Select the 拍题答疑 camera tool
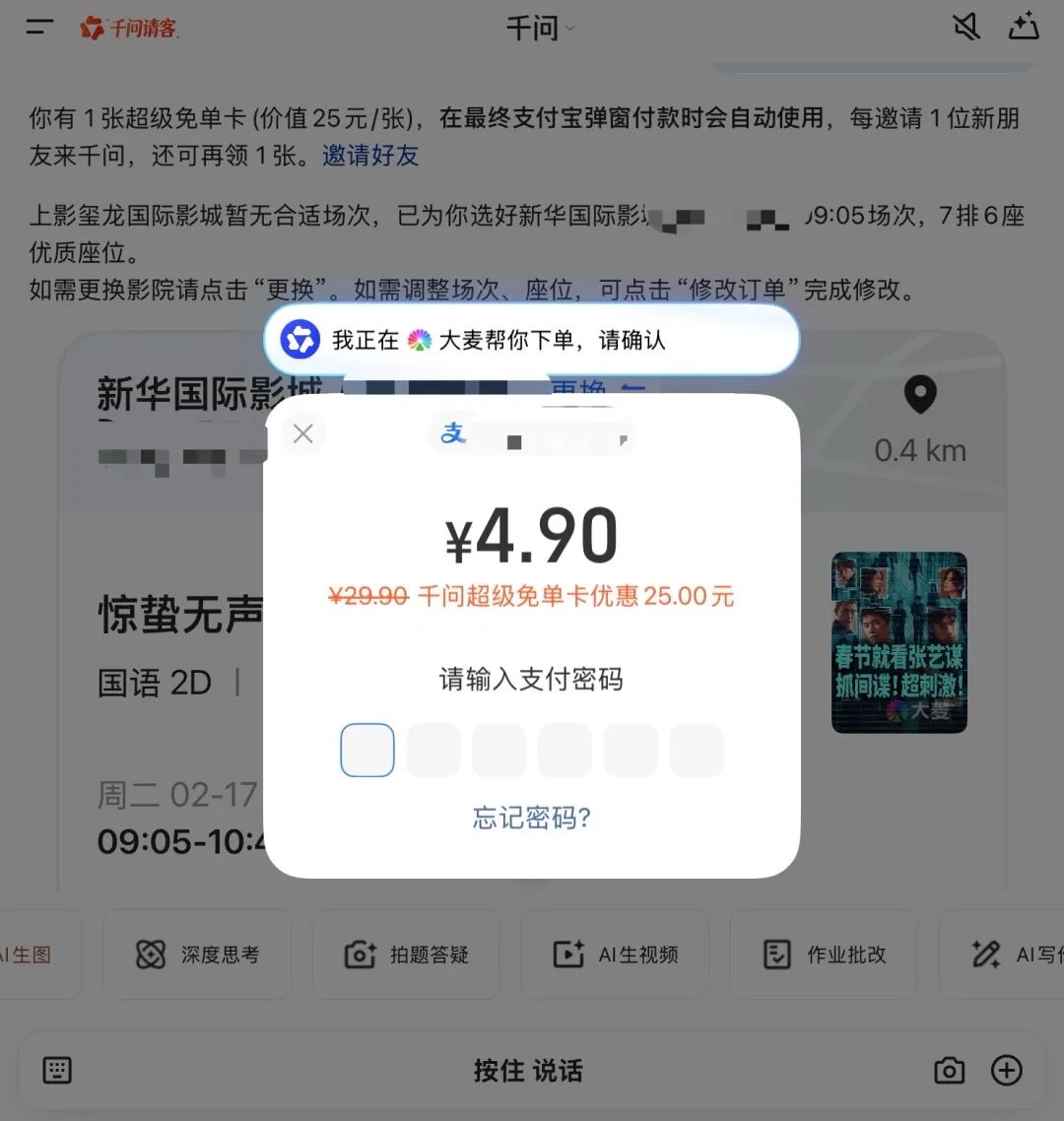This screenshot has width=1064, height=1121. coord(405,955)
